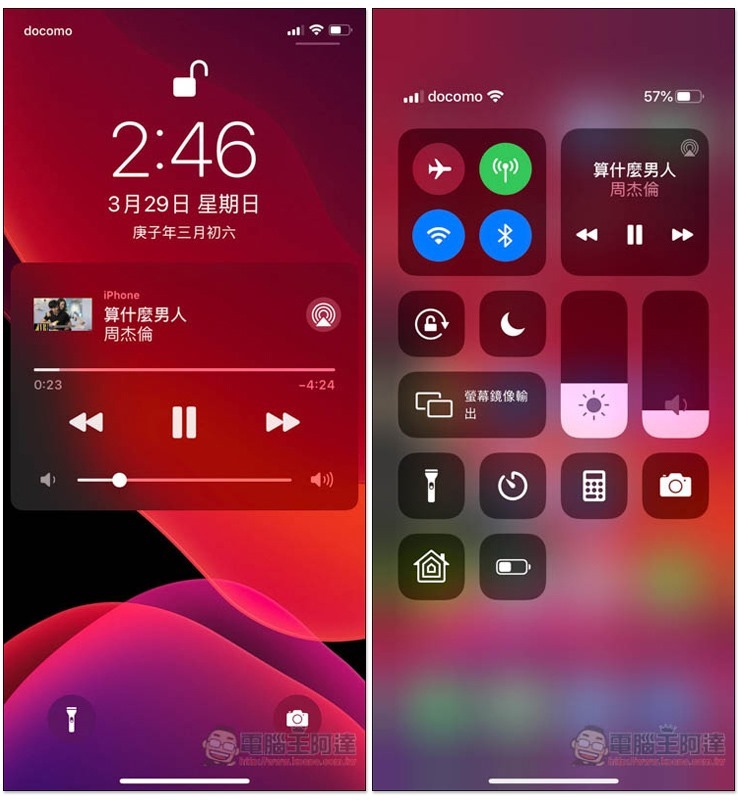Set the lock screen volume slider level
738x800 pixels.
tap(119, 480)
